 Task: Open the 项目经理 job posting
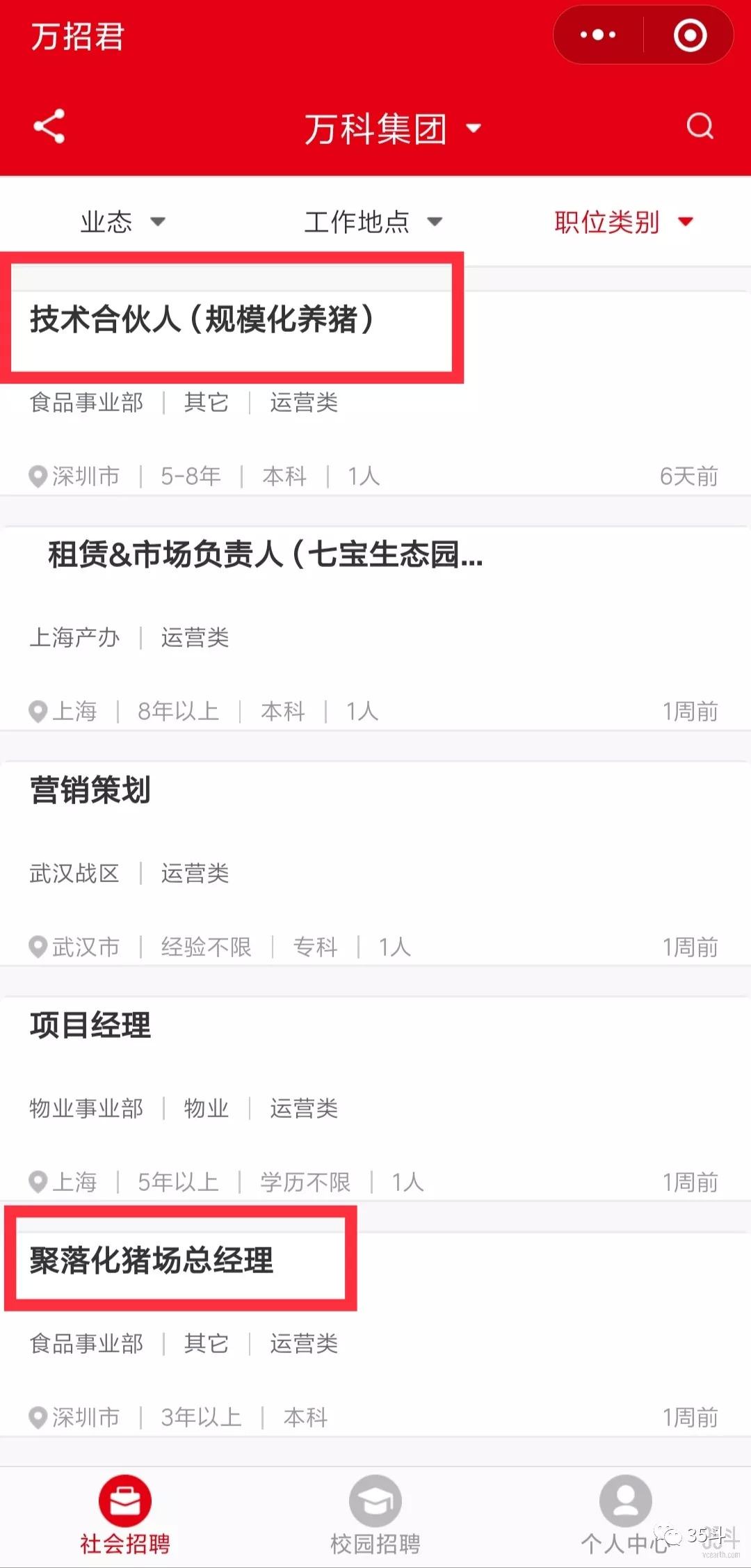click(x=90, y=1025)
